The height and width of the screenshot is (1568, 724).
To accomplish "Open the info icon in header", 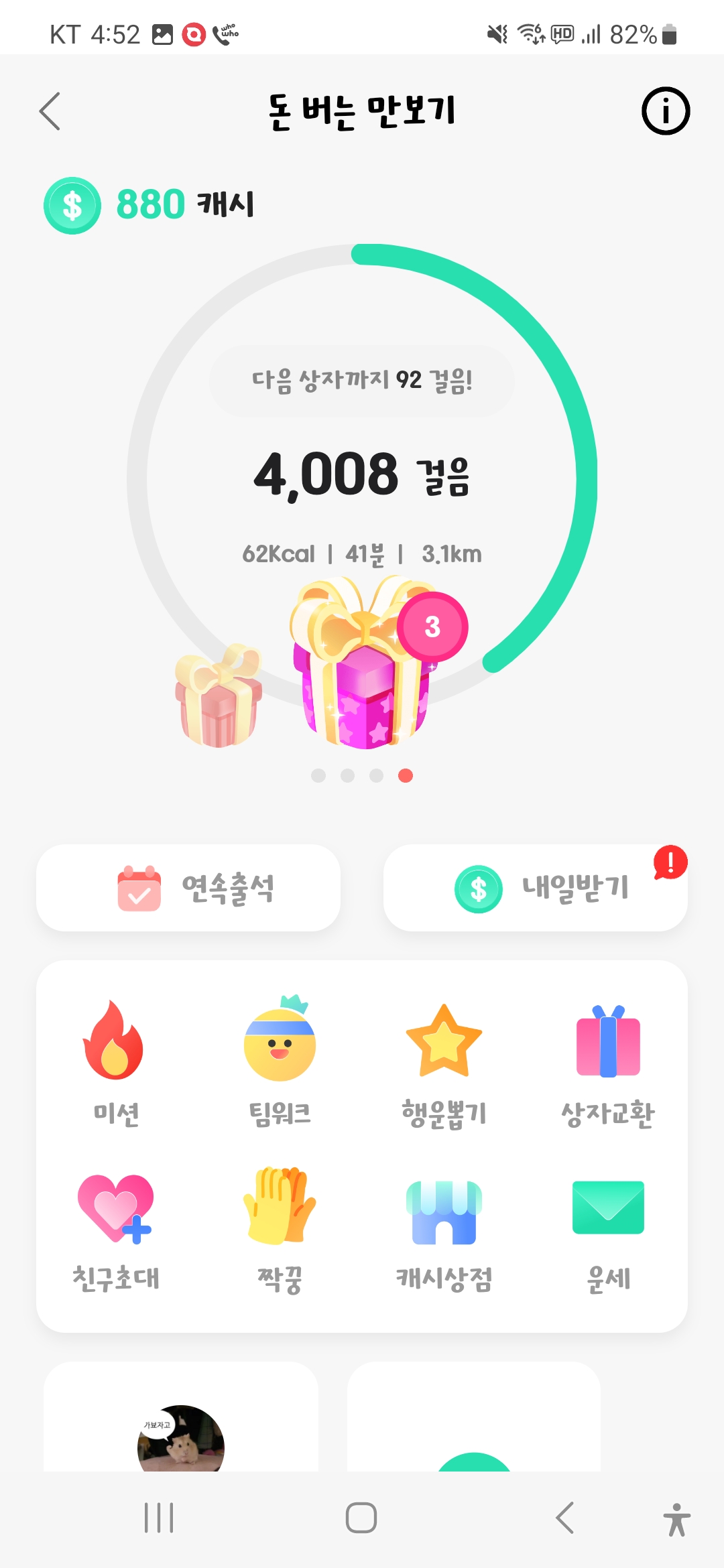I will [666, 111].
